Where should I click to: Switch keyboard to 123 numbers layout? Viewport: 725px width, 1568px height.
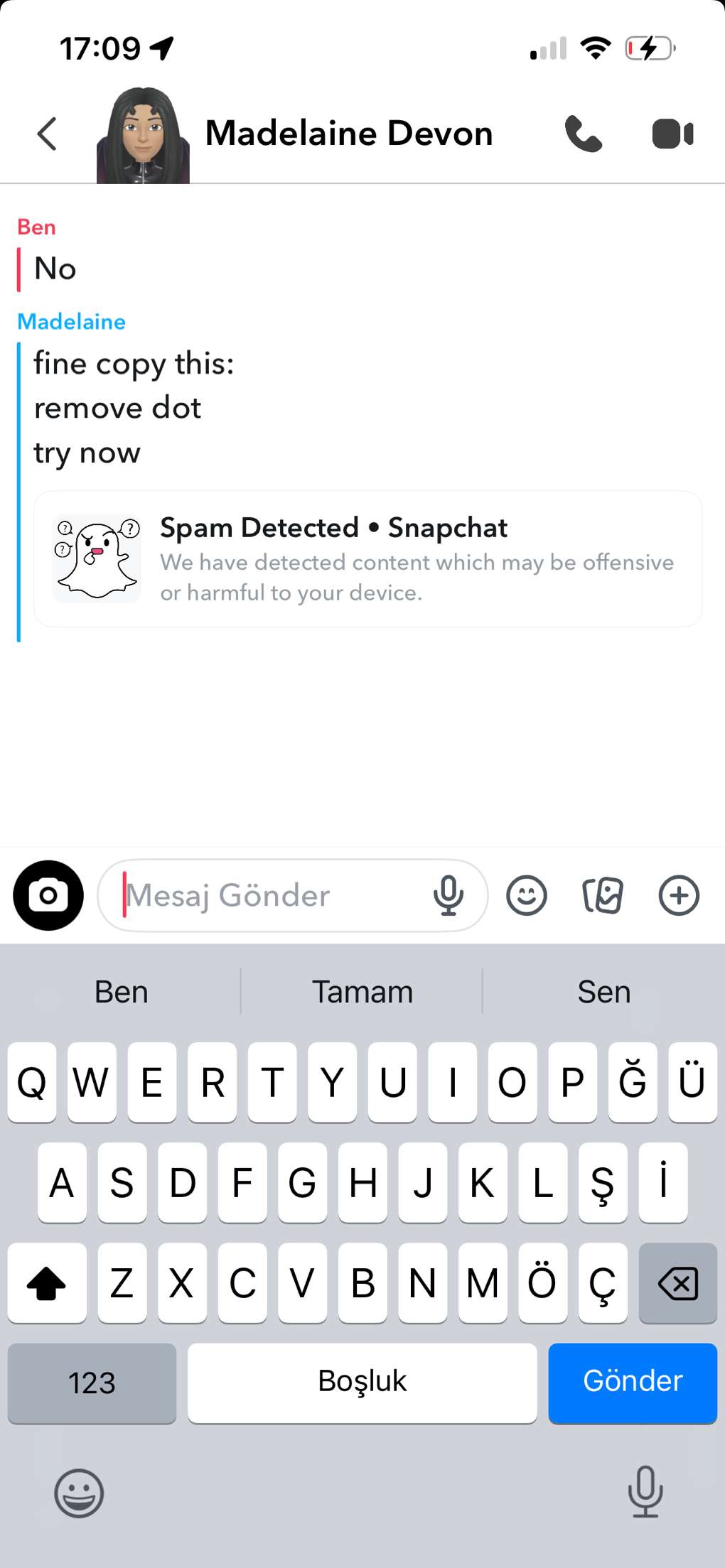pos(92,1383)
